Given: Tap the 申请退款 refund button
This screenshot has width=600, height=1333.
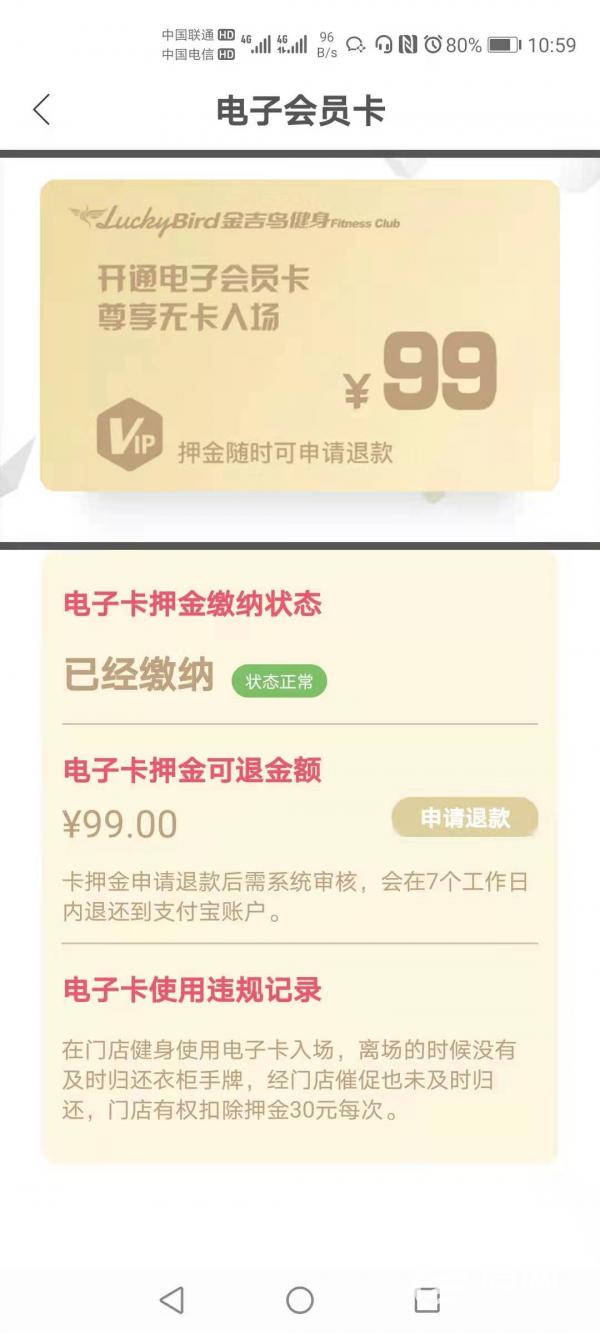Looking at the screenshot, I should (465, 818).
